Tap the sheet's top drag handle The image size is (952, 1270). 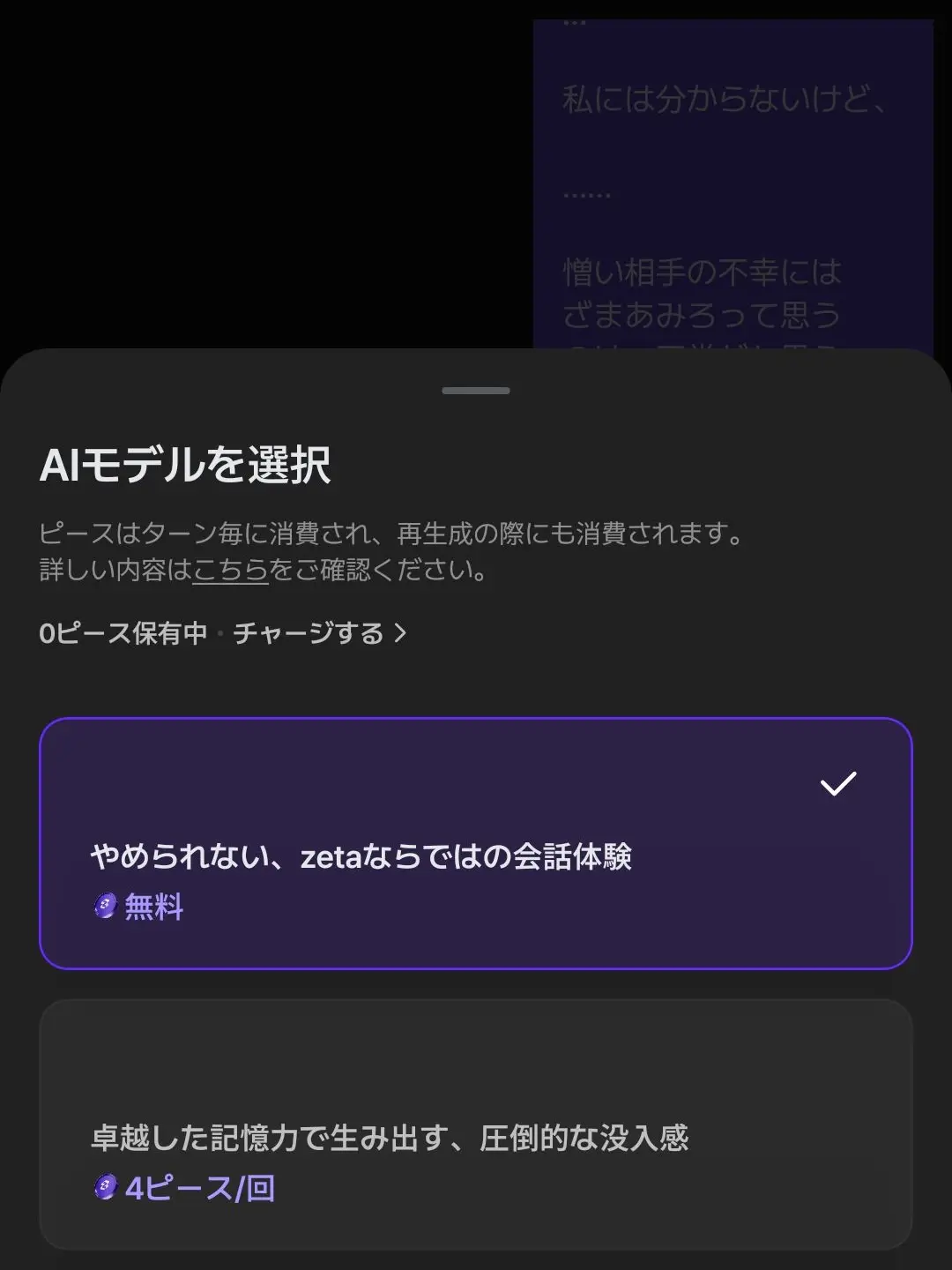click(x=476, y=390)
